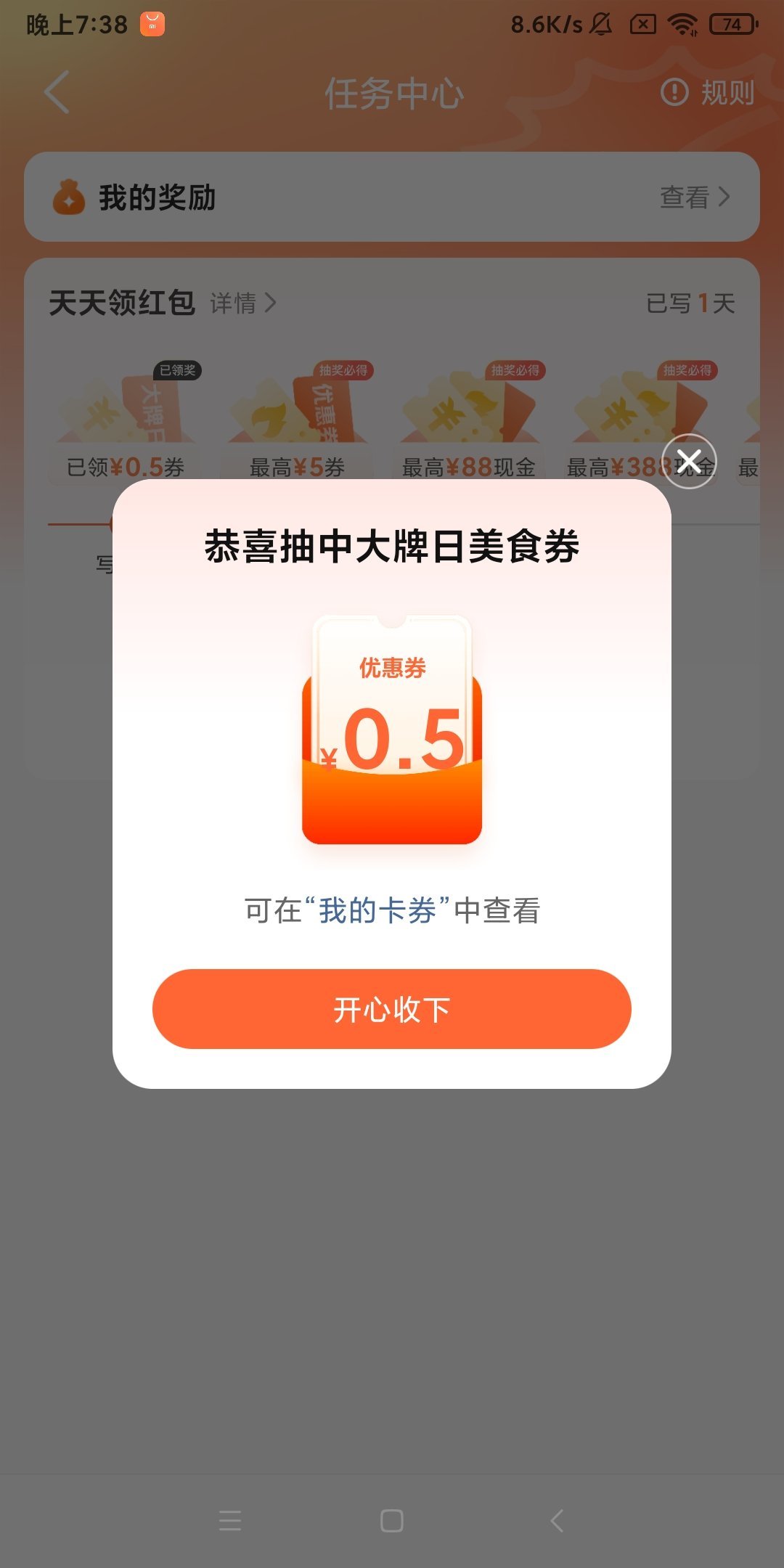Click the money bag icon beside 我的奖励
This screenshot has width=784, height=1568.
pyautogui.click(x=68, y=197)
